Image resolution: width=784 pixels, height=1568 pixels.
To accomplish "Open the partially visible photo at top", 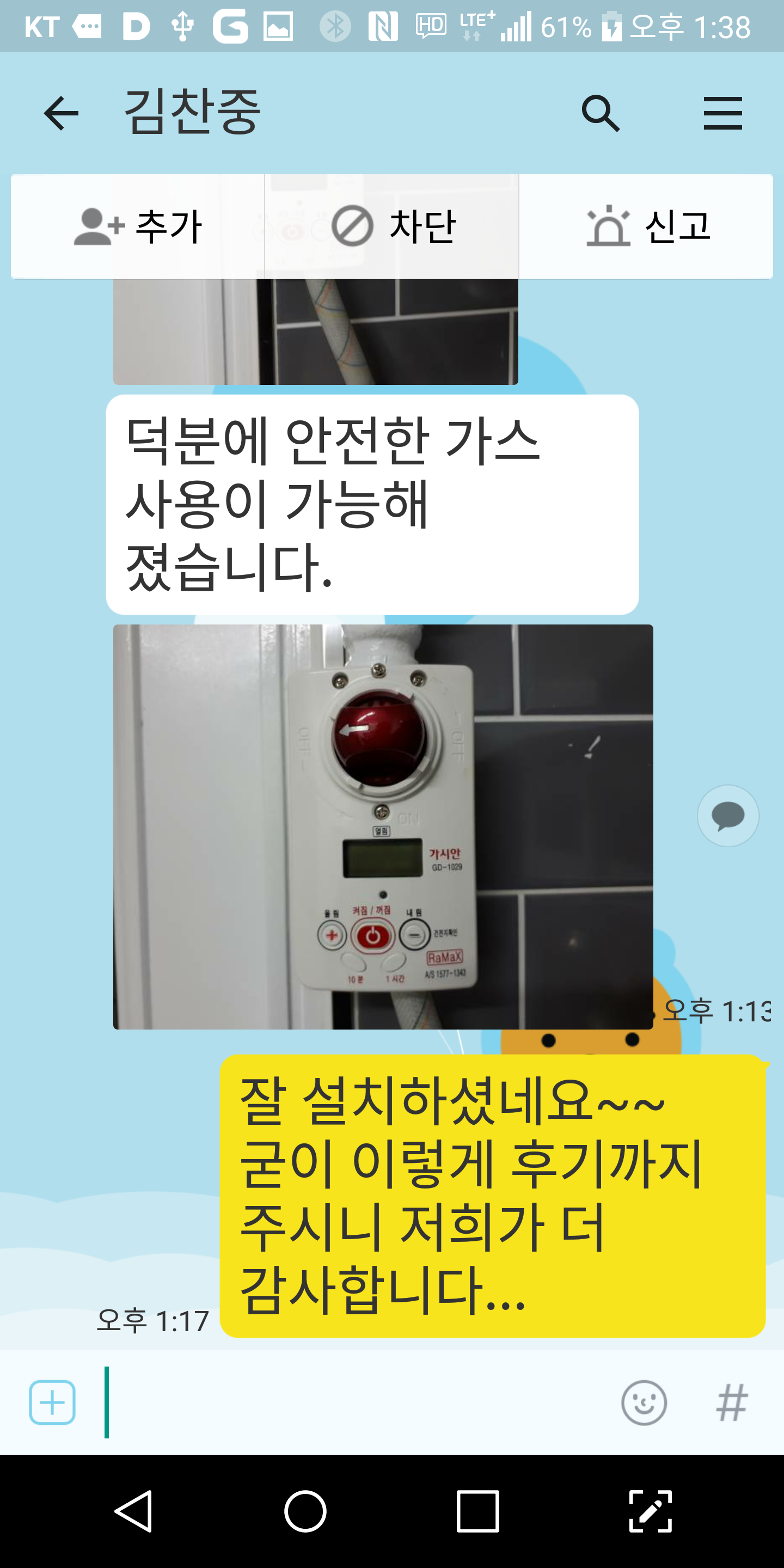I will (x=315, y=332).
